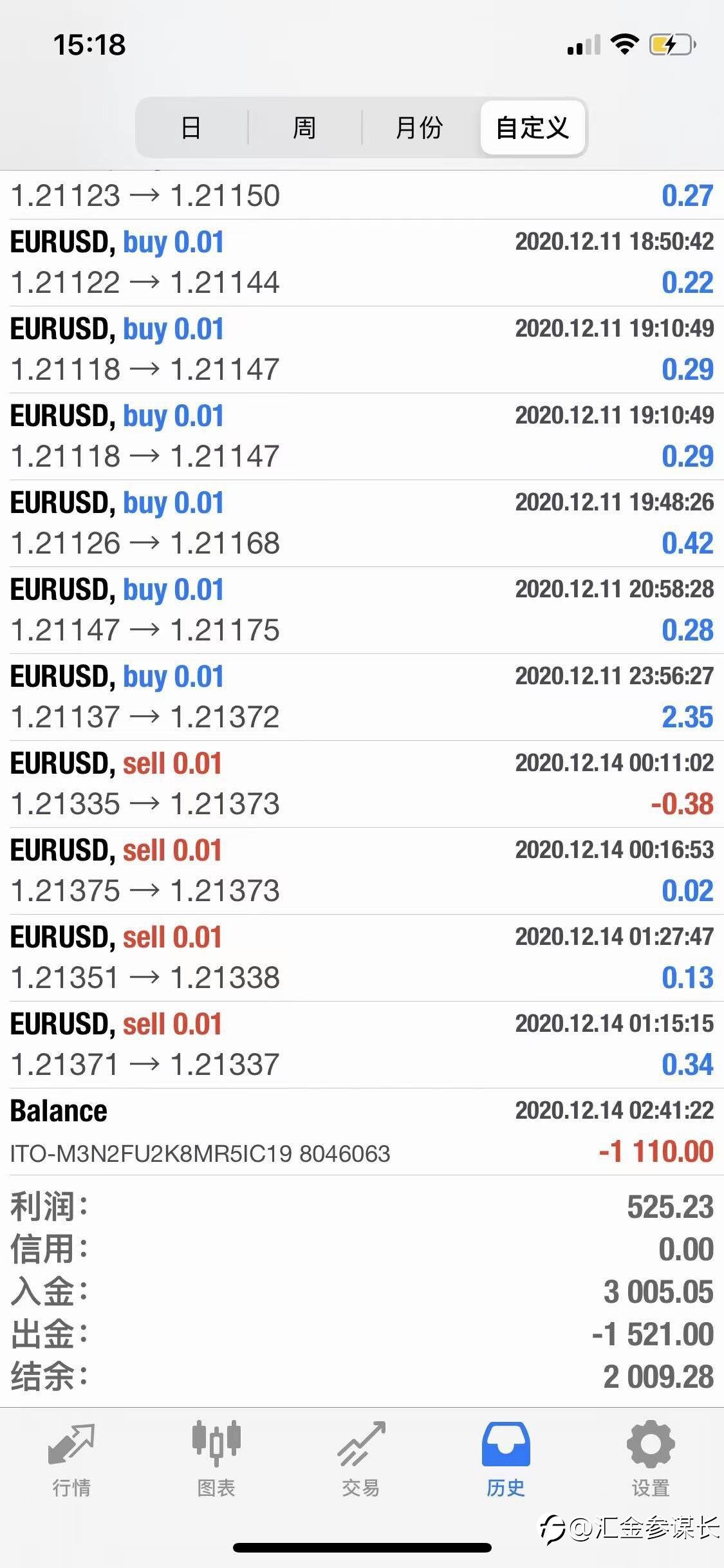Open the EURUSD sell trade at 01:15:15
Viewport: 724px width, 1568px height.
click(362, 1045)
